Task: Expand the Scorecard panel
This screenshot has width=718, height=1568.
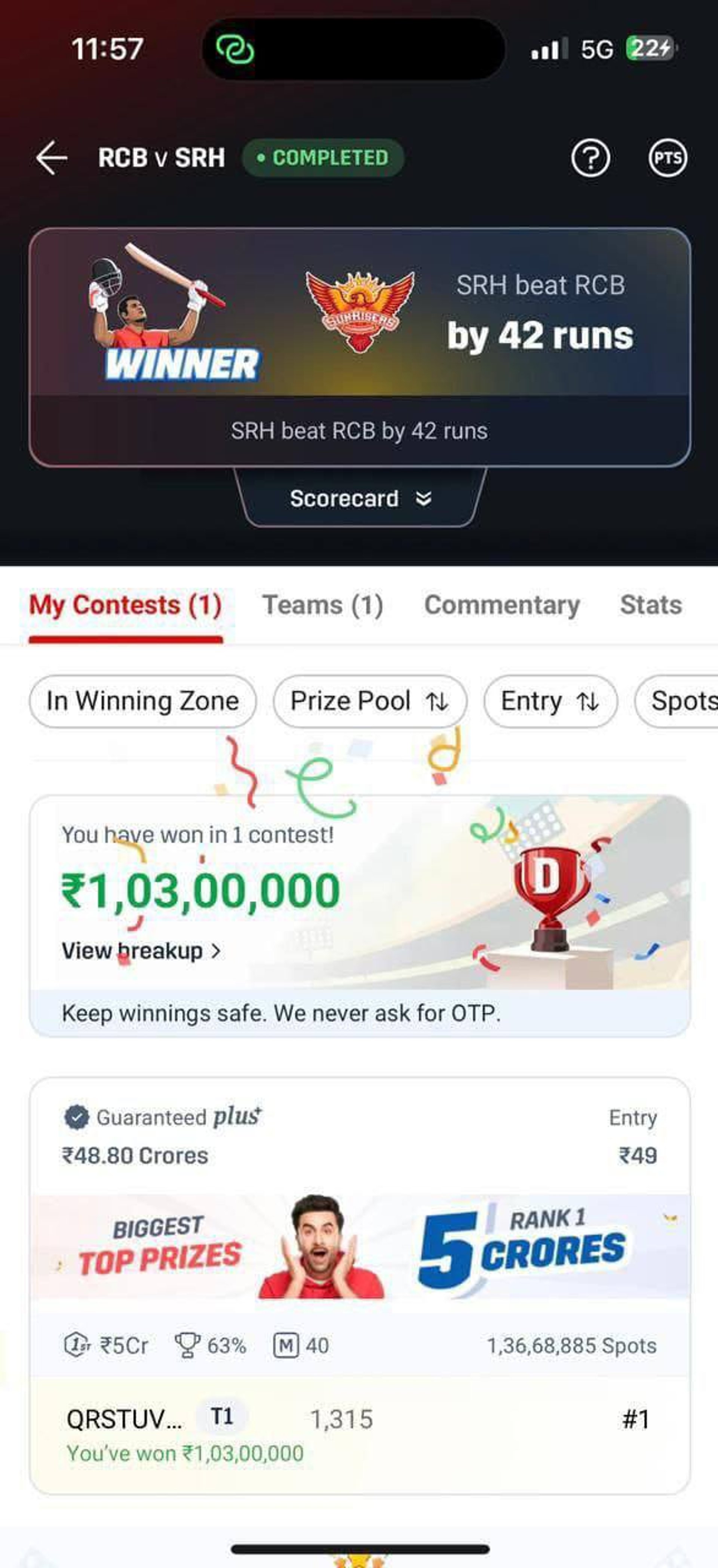Action: 360,499
